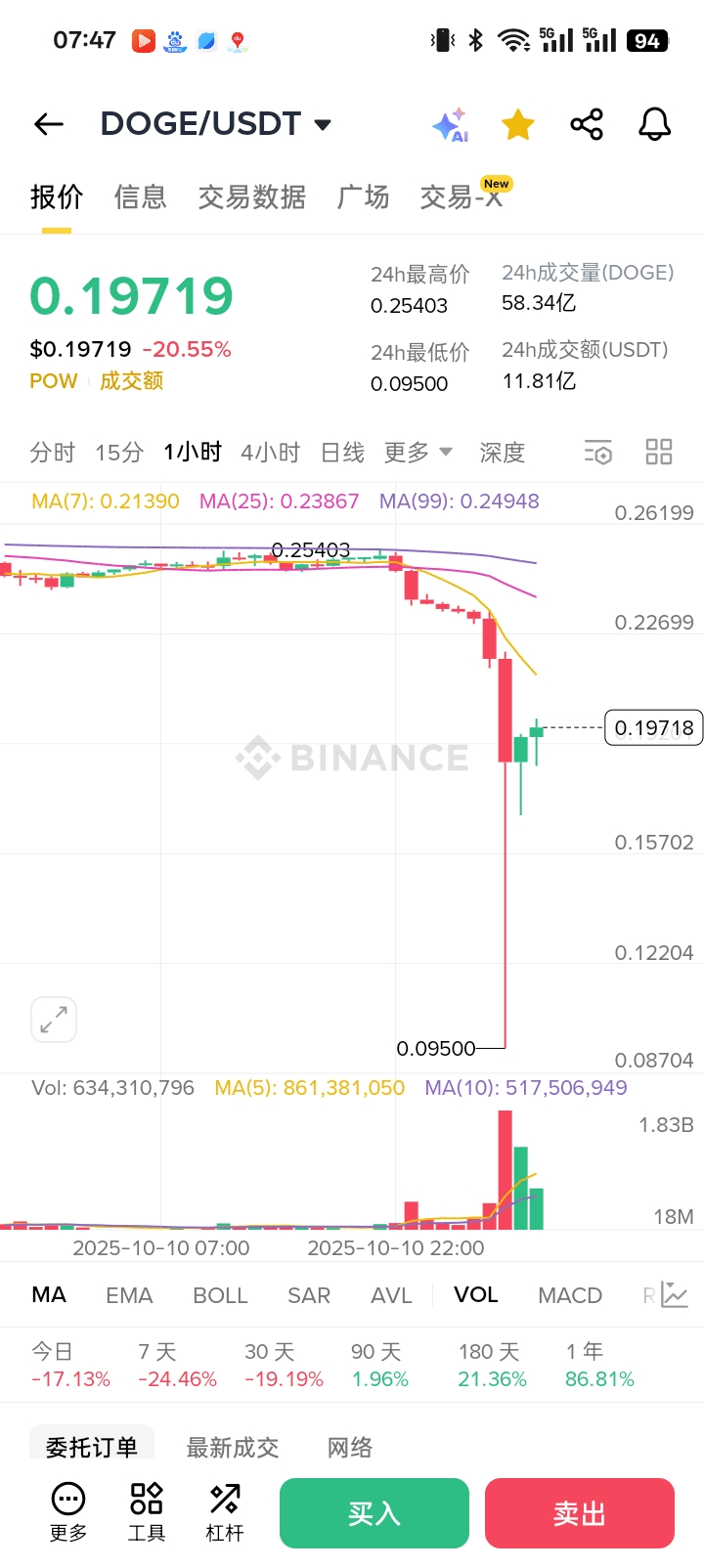
Task: Switch to the 交易数据 tab
Action: 251,197
